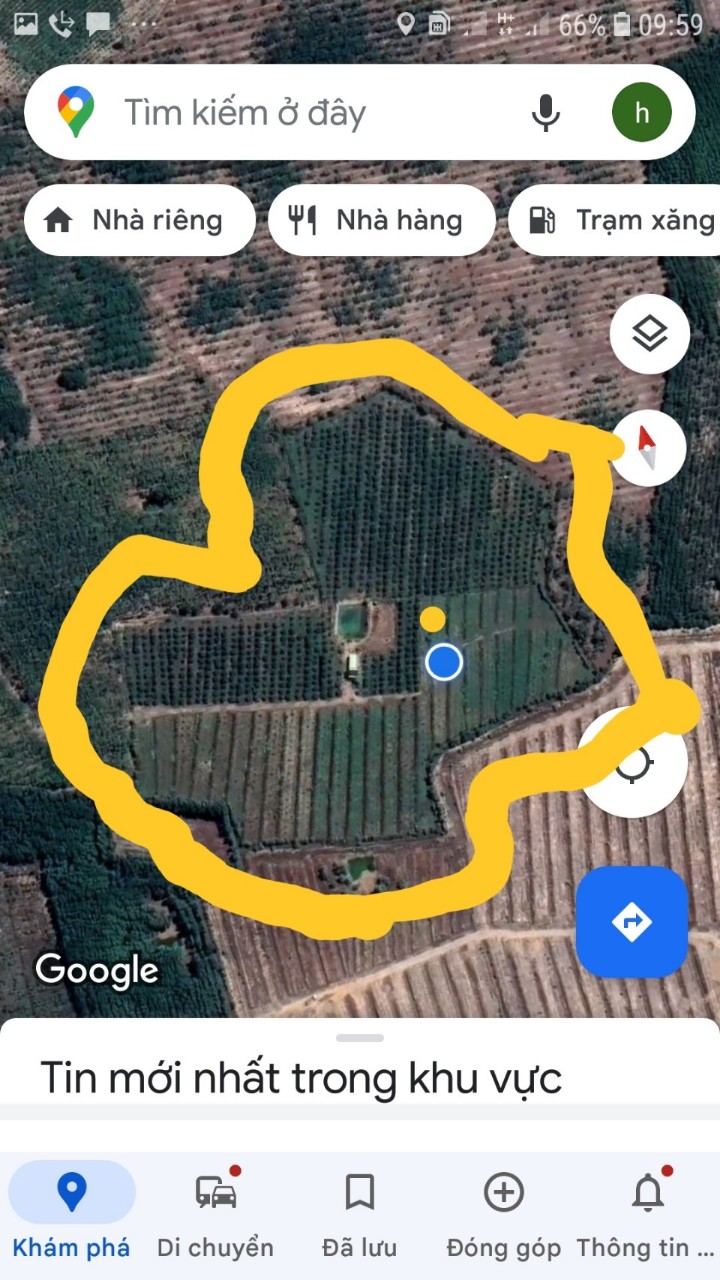Filter by the "Nhà hàng" chip
Image resolution: width=720 pixels, height=1280 pixels.
382,220
